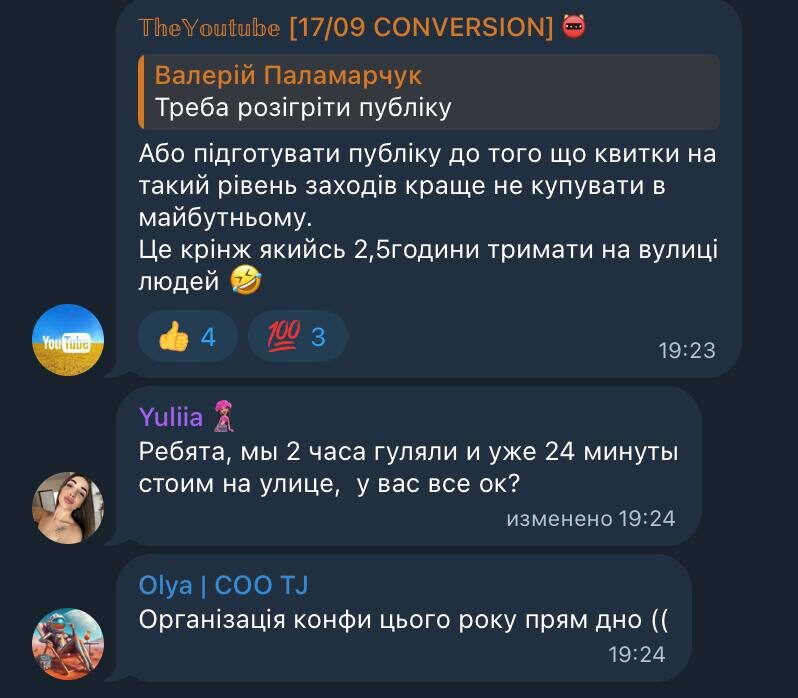Open Yuliia's avatar photo

[x=68, y=508]
